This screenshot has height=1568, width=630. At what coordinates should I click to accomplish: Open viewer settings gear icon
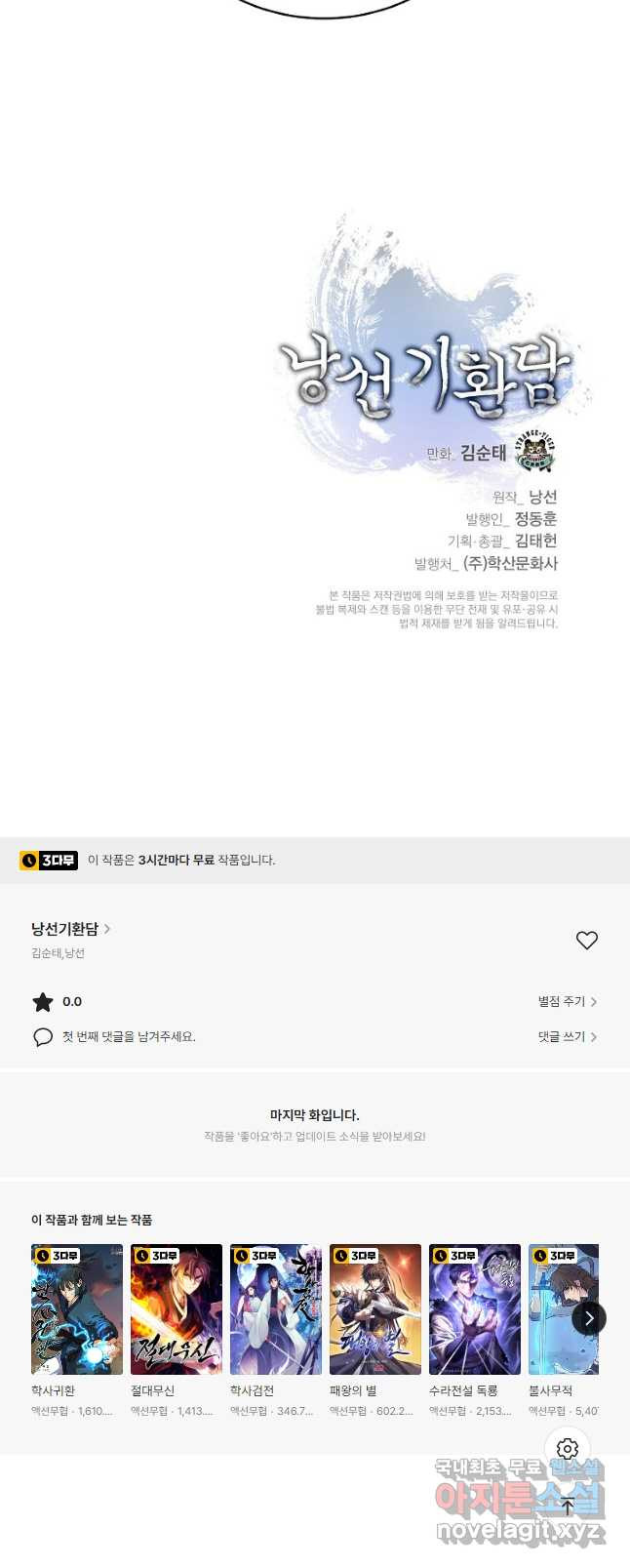(568, 1449)
